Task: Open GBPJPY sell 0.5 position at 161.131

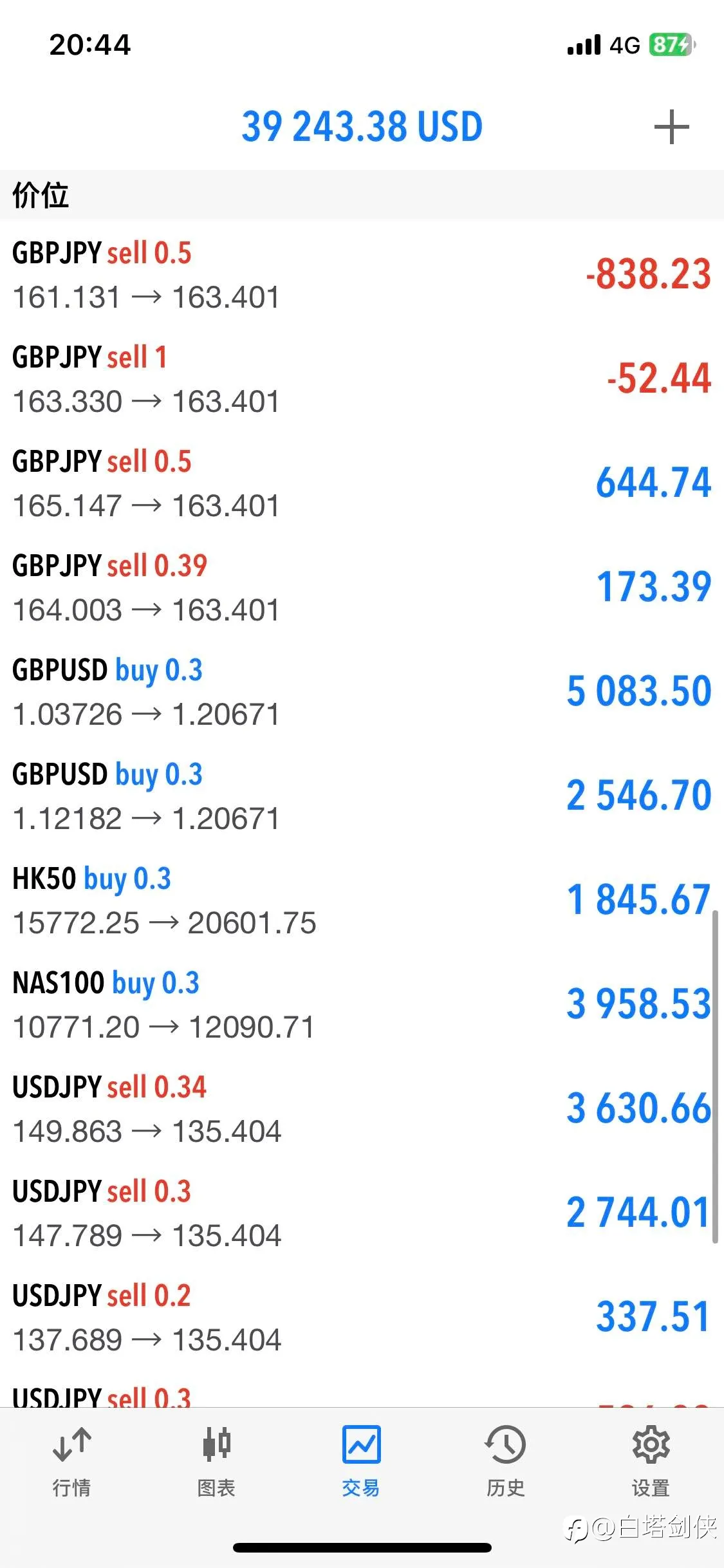Action: click(362, 274)
